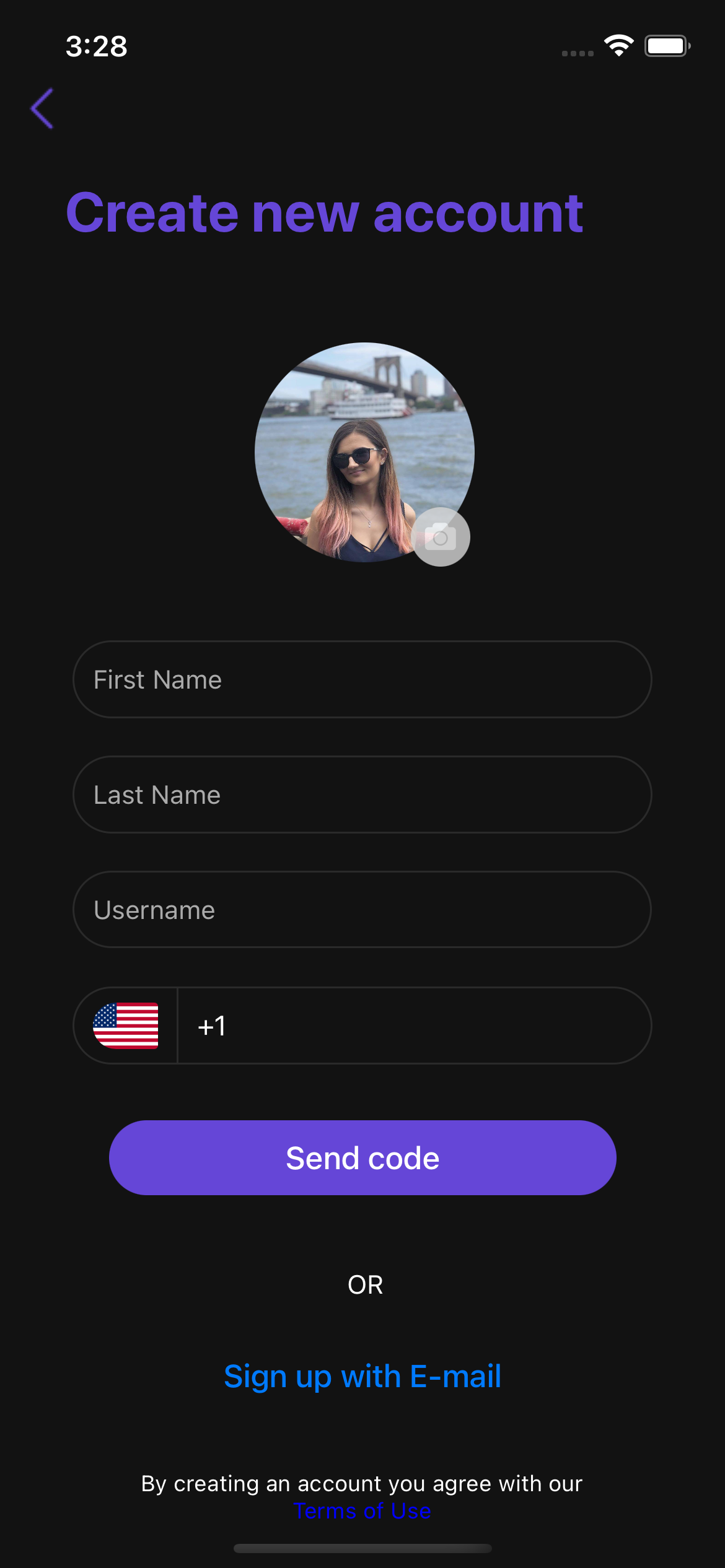Enter the Username field
The height and width of the screenshot is (1568, 725).
(362, 910)
